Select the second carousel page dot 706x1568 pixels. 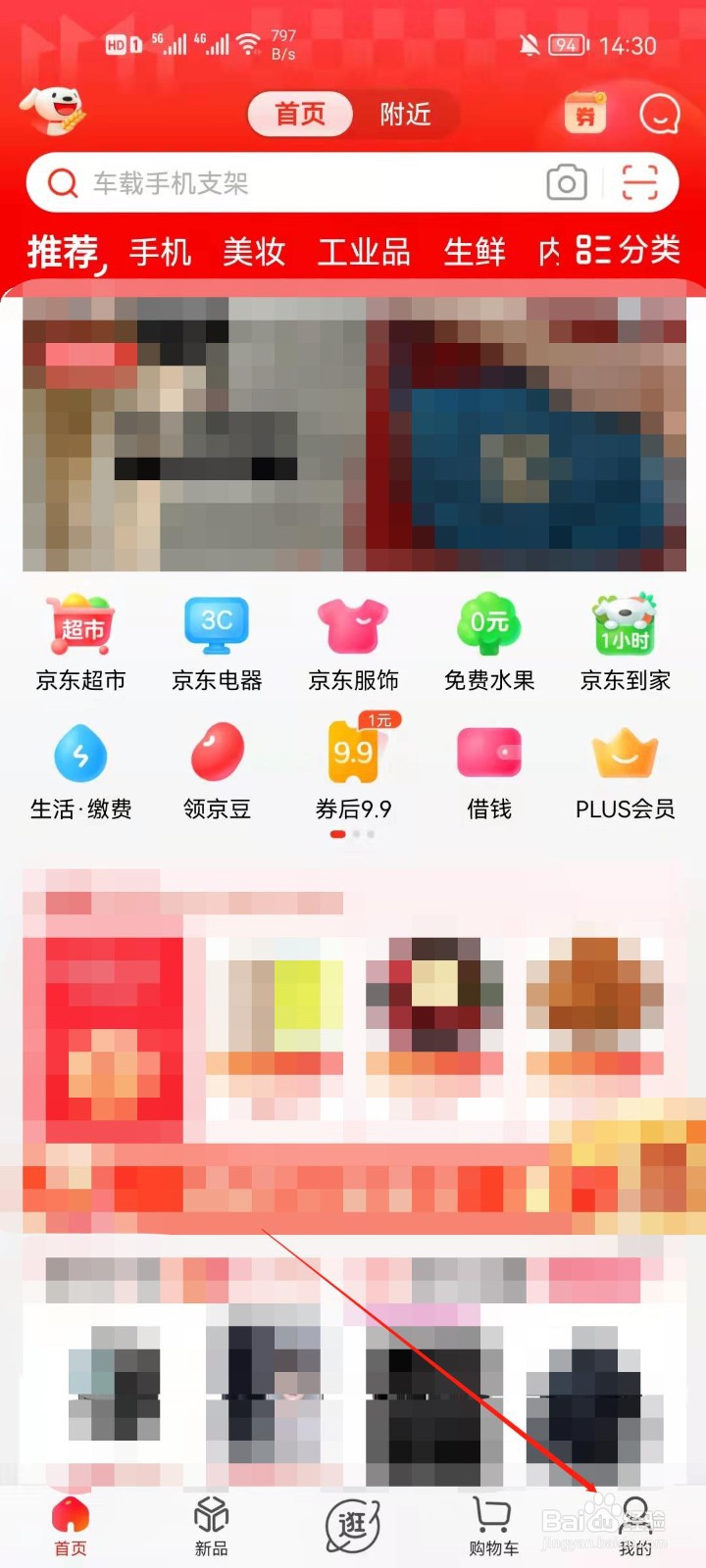click(x=355, y=835)
